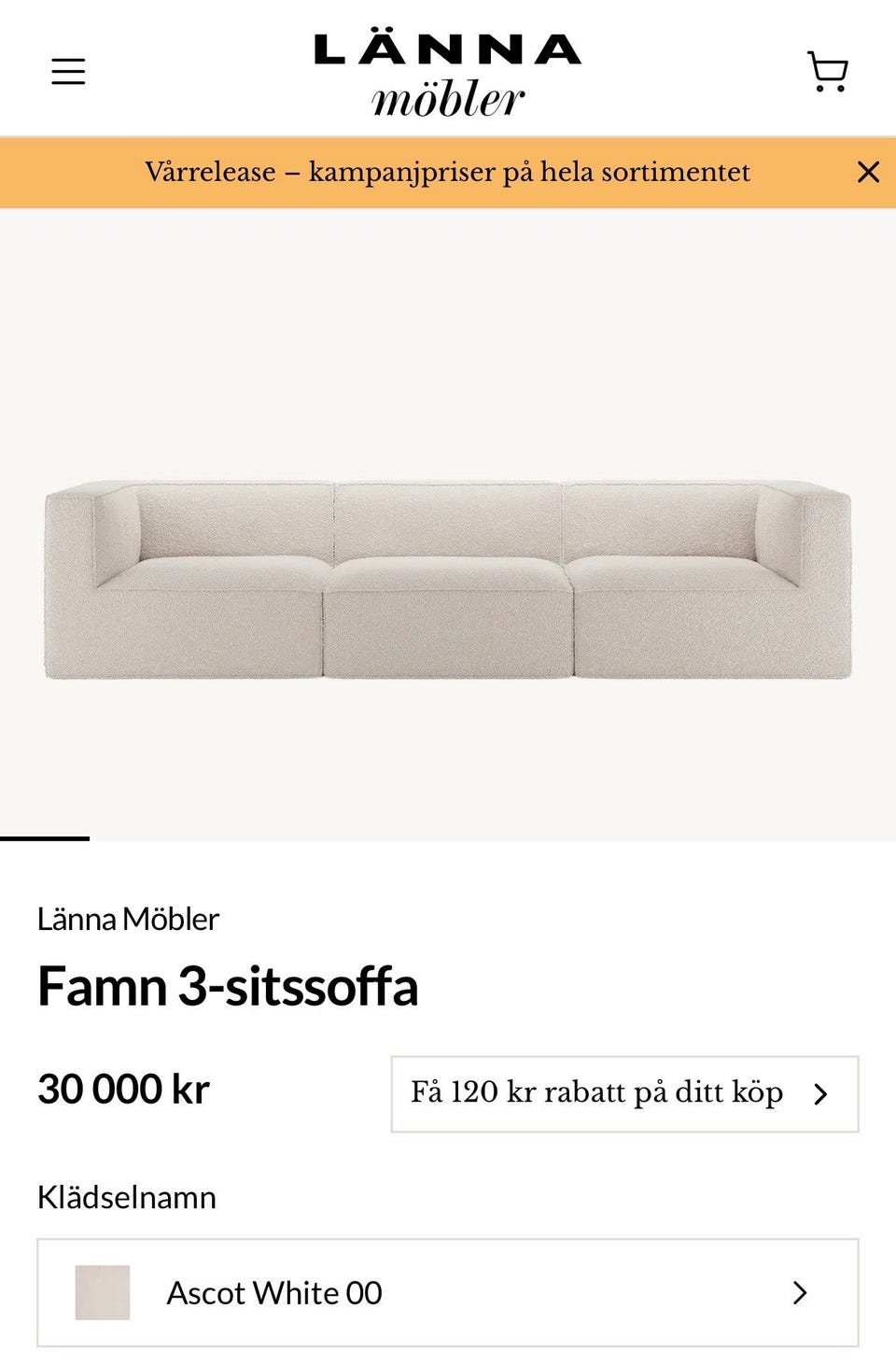Open the hamburger navigation menu

point(68,69)
